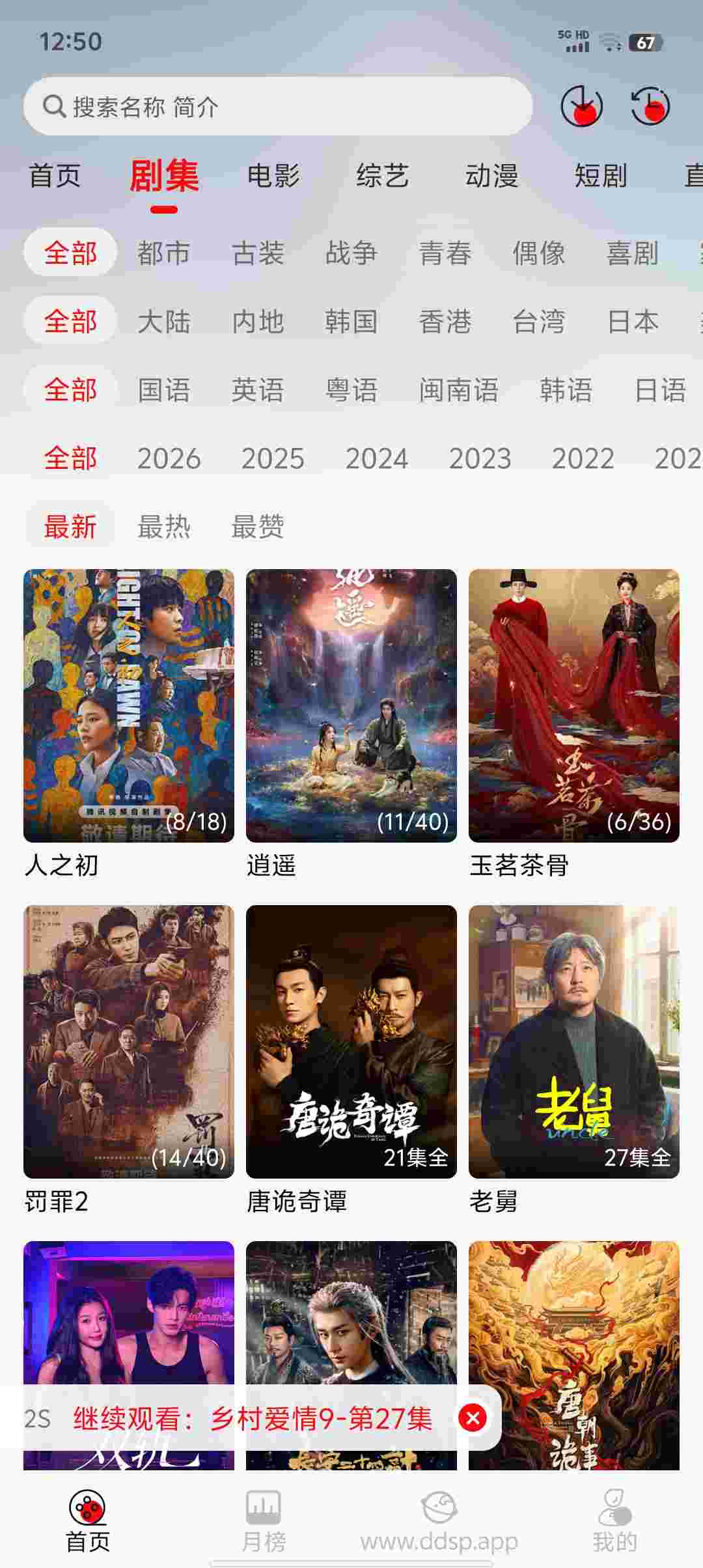This screenshot has height=1568, width=703.
Task: Sort the list by 最赞
Action: [258, 527]
